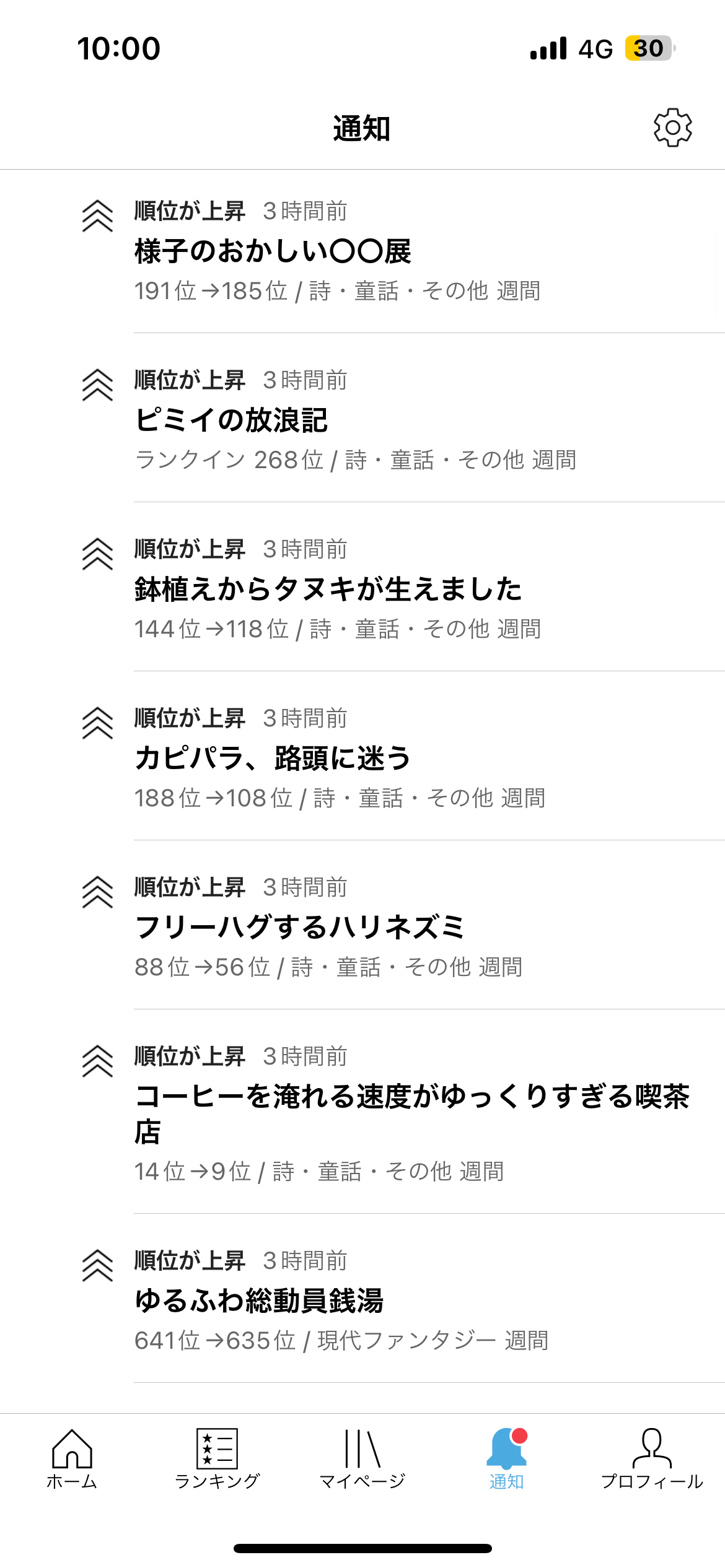Viewport: 725px width, 1568px height.
Task: Open フリーハグするハリネズミ ranking update
Action: click(397, 927)
